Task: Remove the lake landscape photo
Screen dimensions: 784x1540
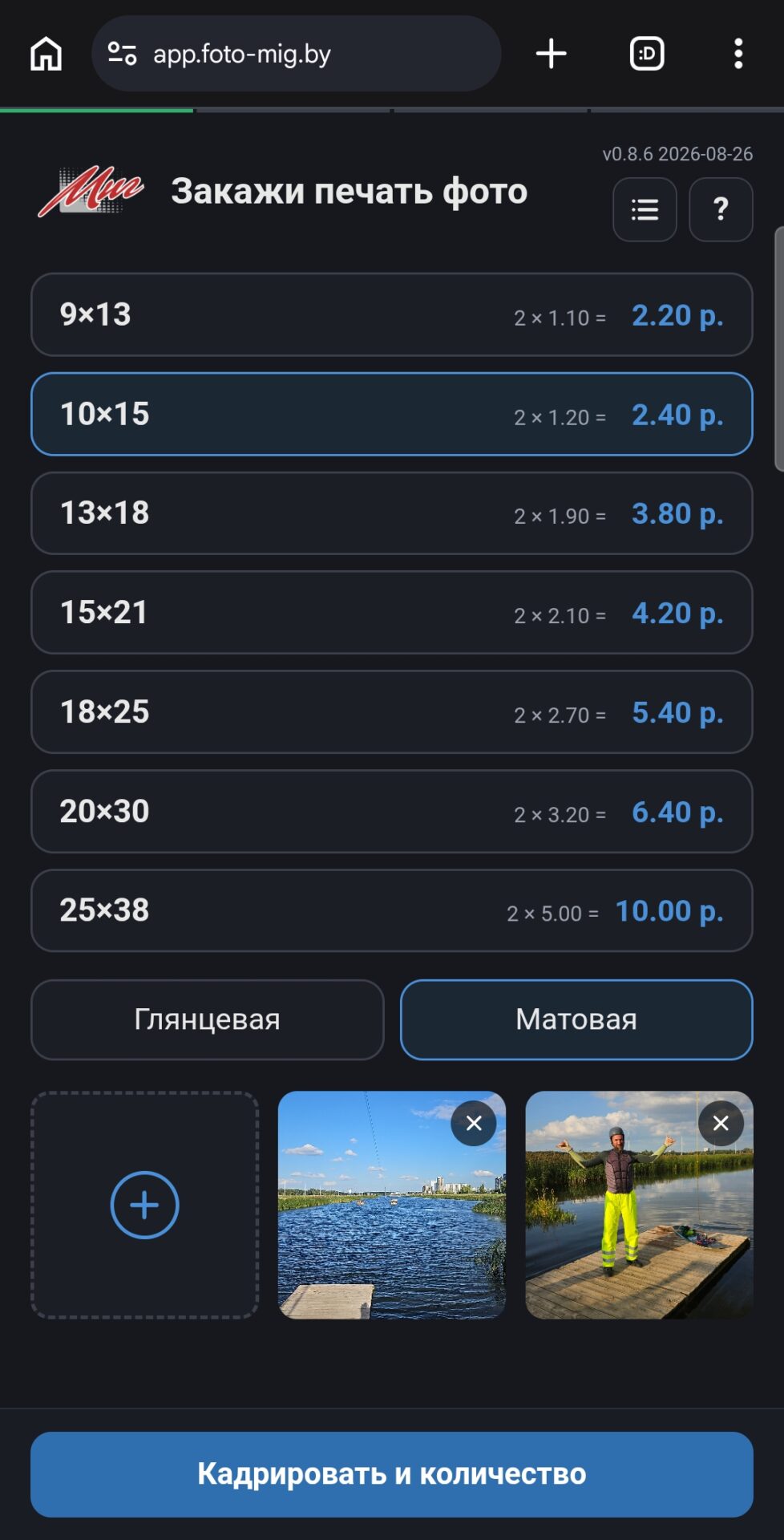Action: coord(474,1123)
